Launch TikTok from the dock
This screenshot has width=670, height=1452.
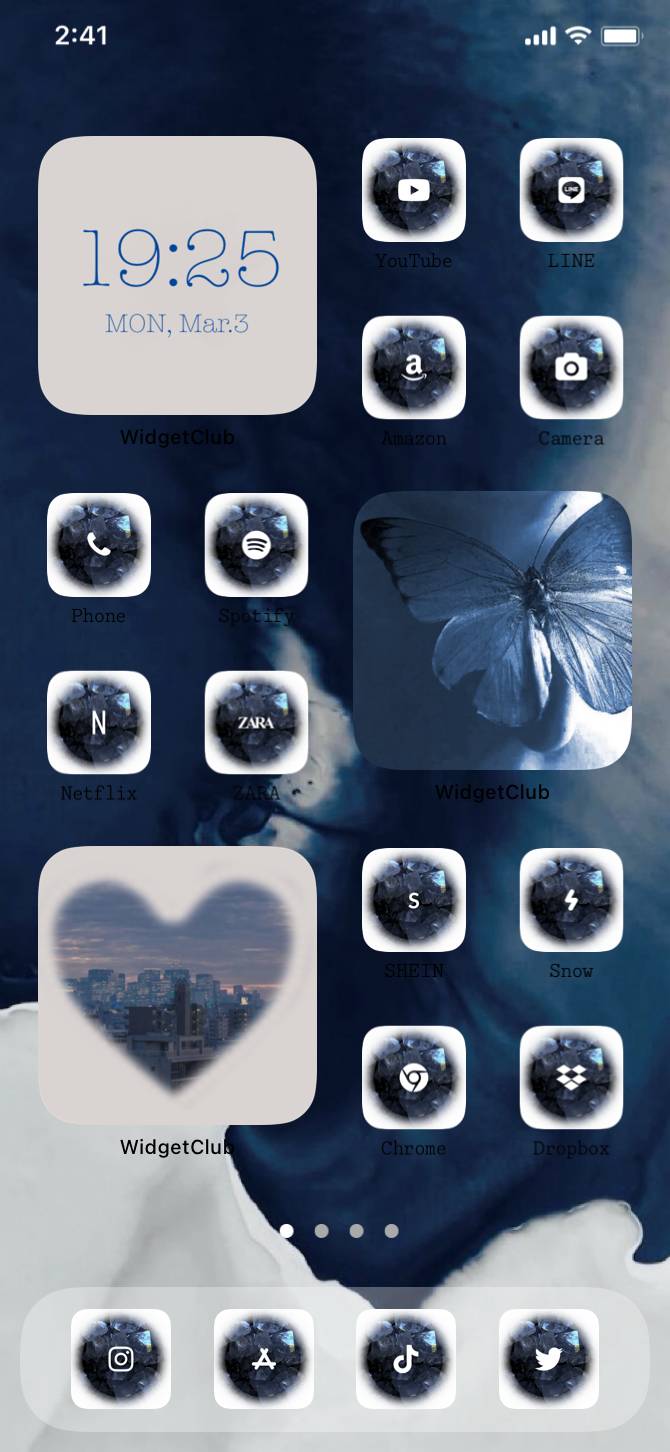406,1359
